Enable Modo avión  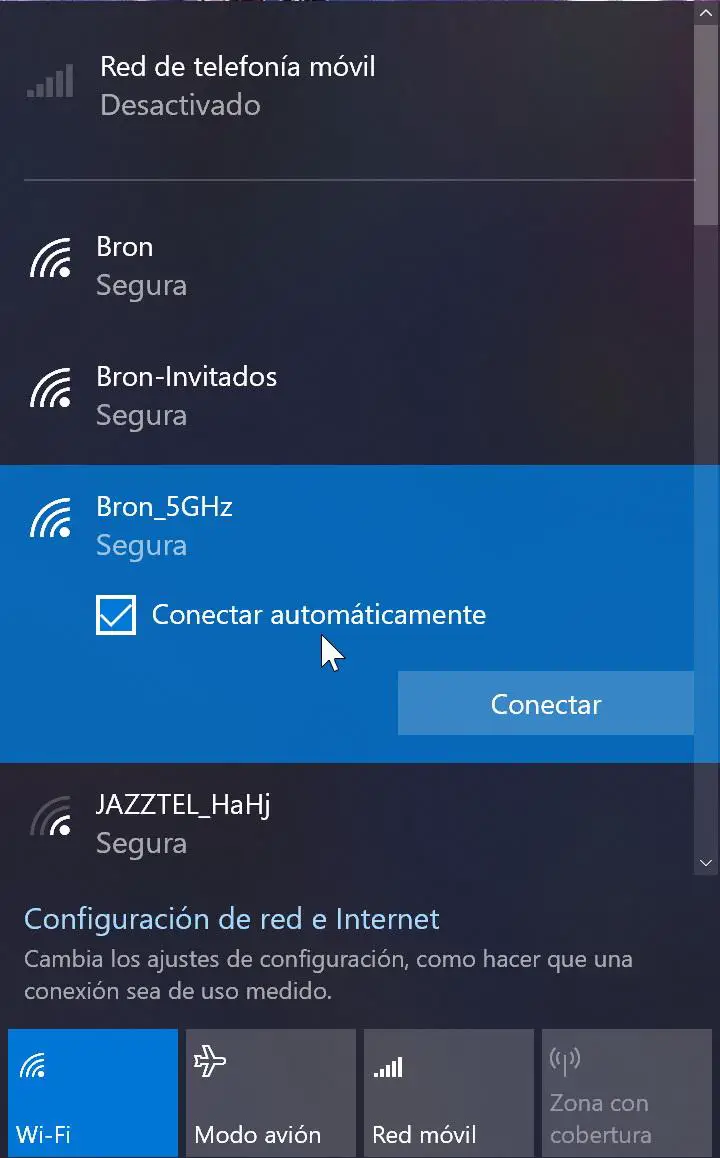270,1093
